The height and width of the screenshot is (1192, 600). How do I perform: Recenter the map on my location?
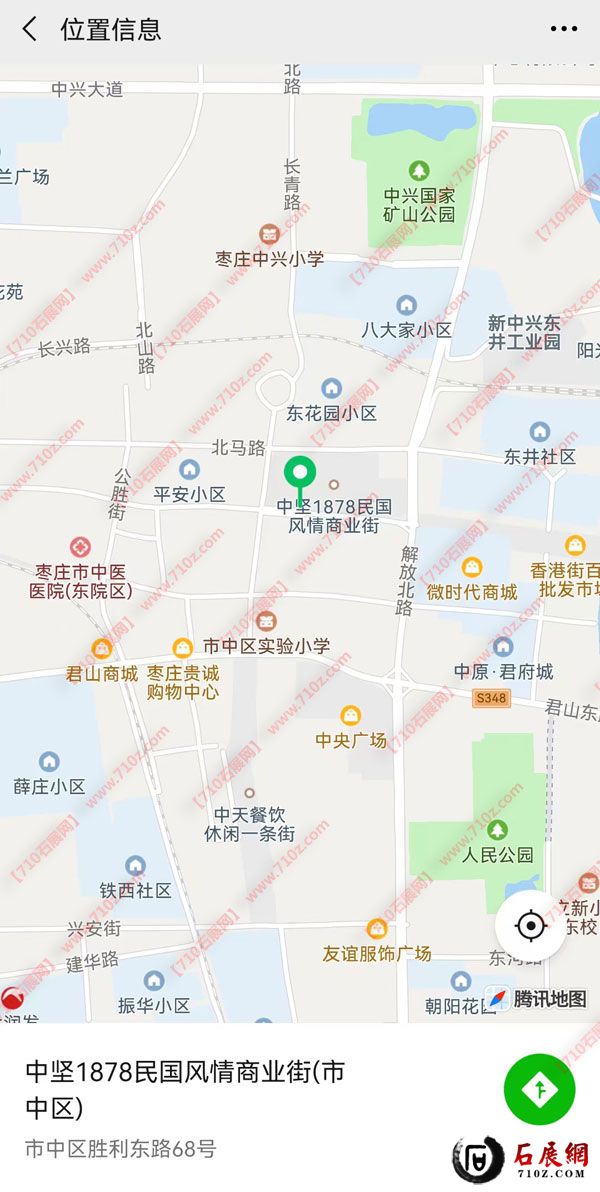532,926
